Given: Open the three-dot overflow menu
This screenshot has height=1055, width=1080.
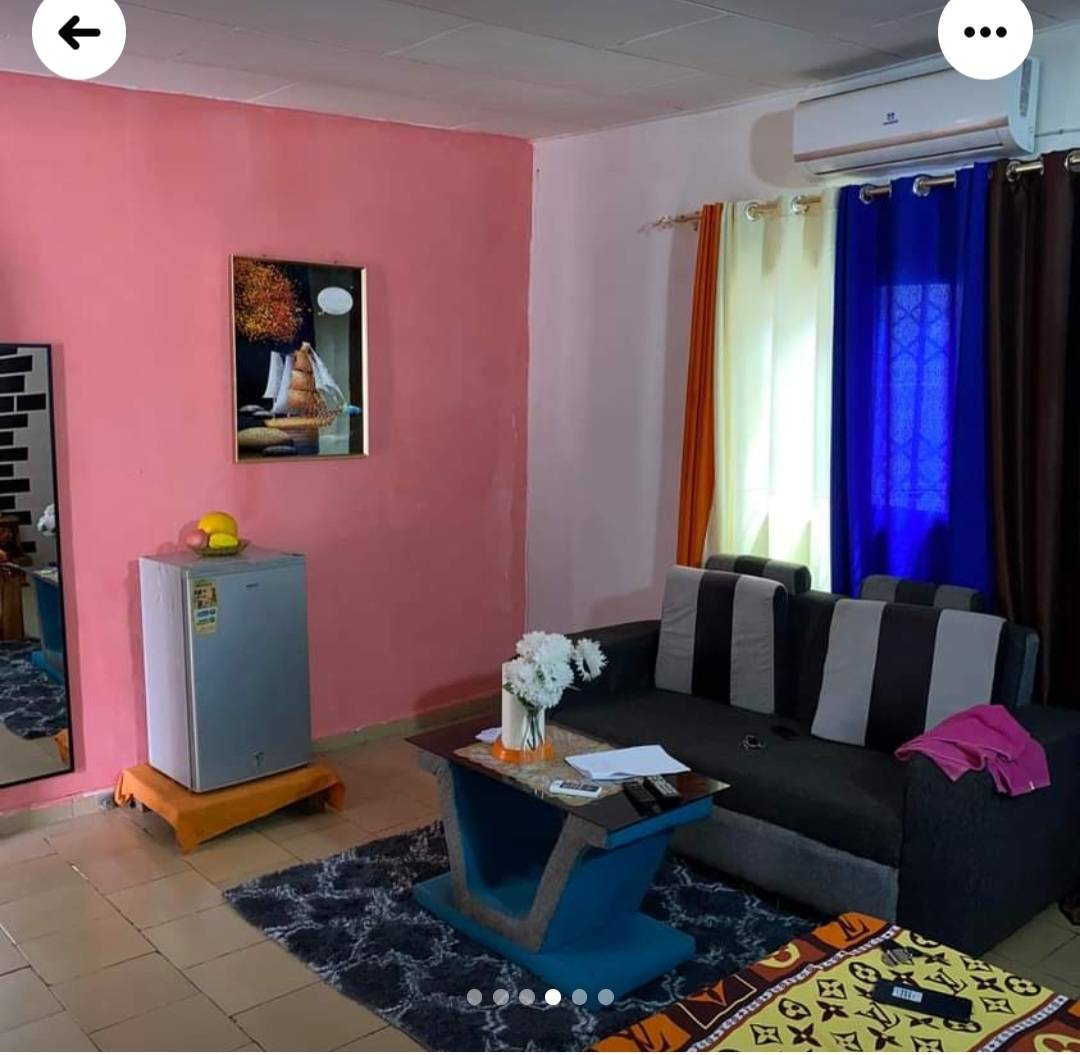Looking at the screenshot, I should 985,33.
